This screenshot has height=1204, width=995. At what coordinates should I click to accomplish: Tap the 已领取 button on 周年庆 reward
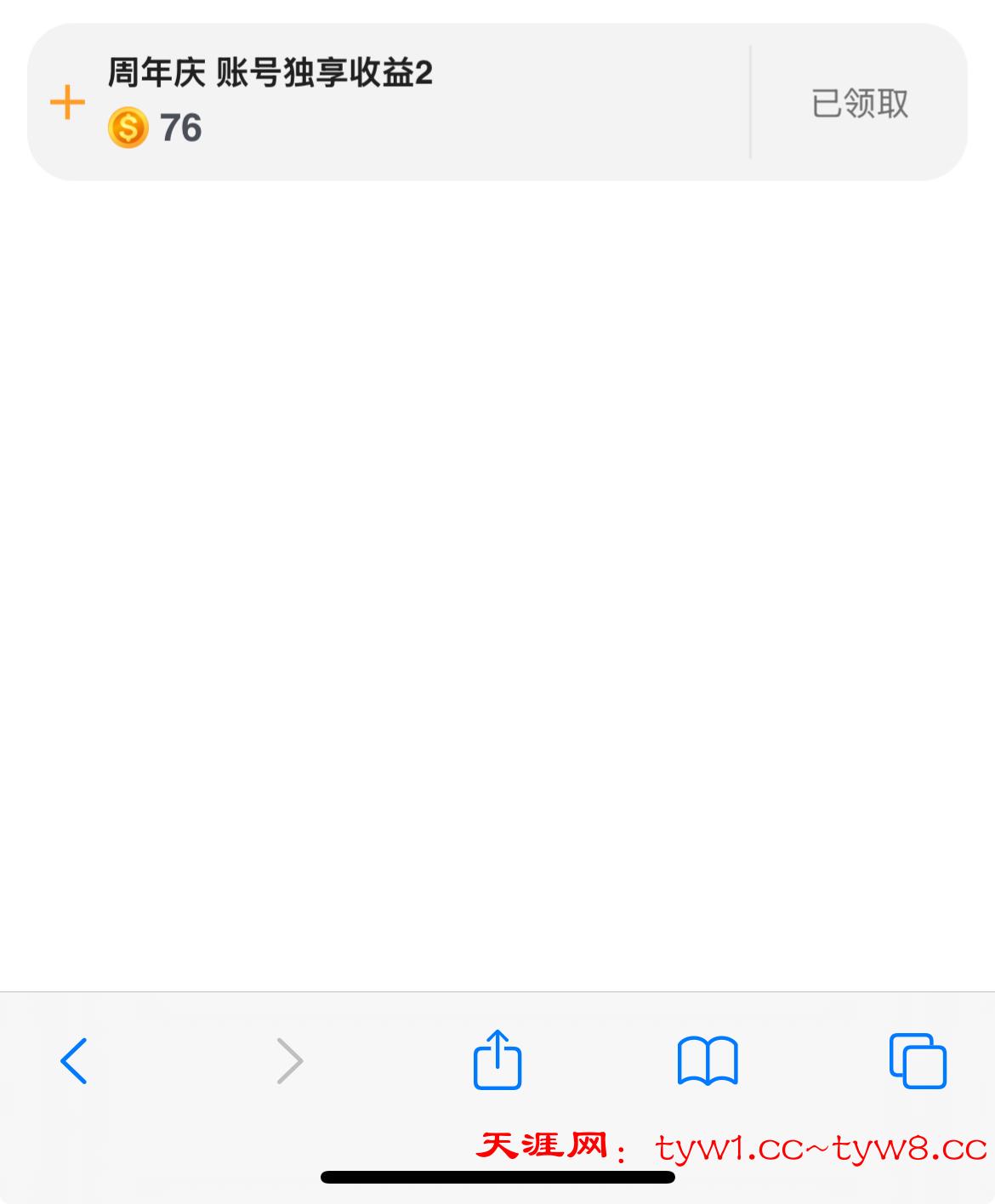pos(859,104)
